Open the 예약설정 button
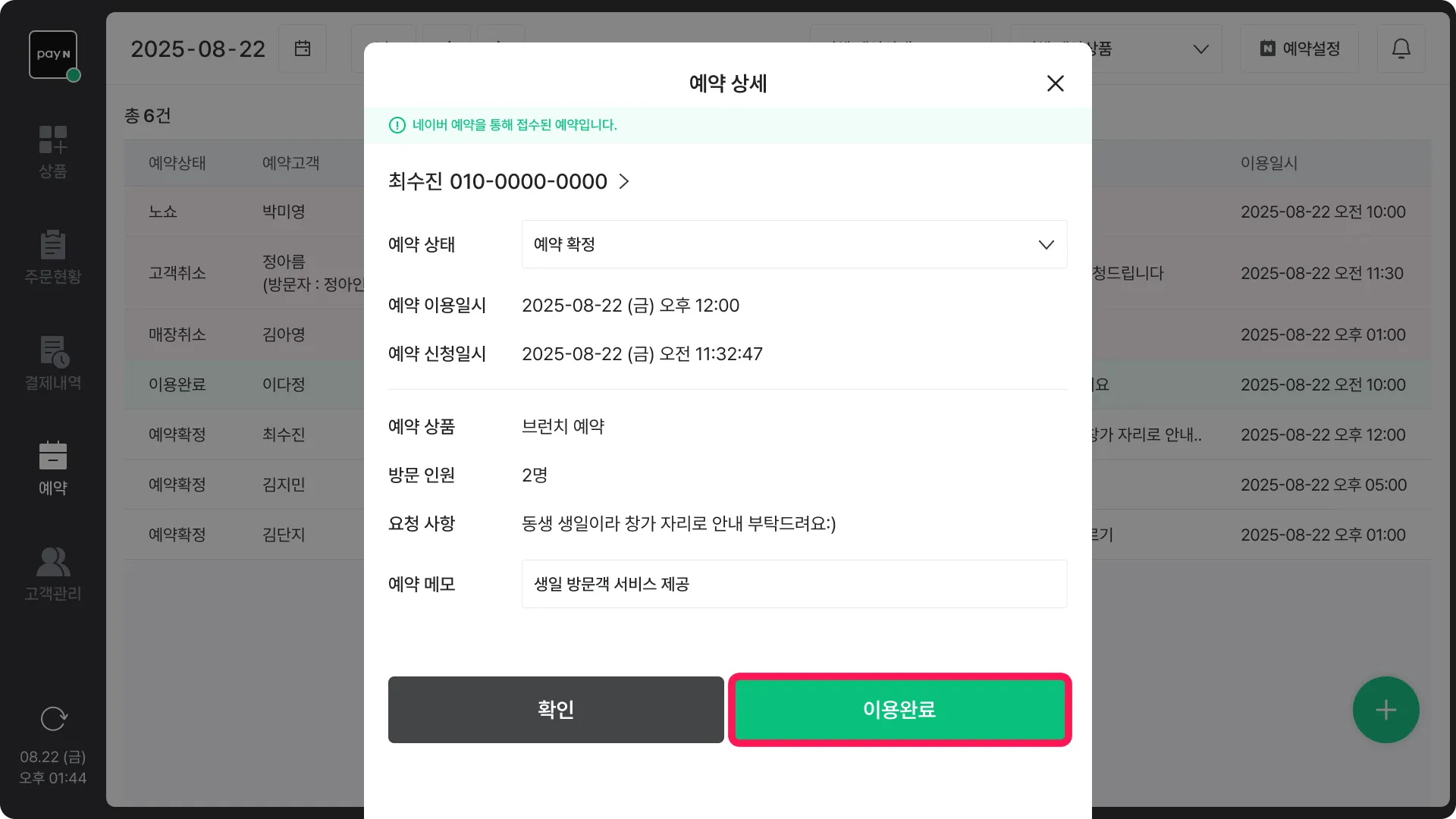This screenshot has height=819, width=1456. (1299, 49)
